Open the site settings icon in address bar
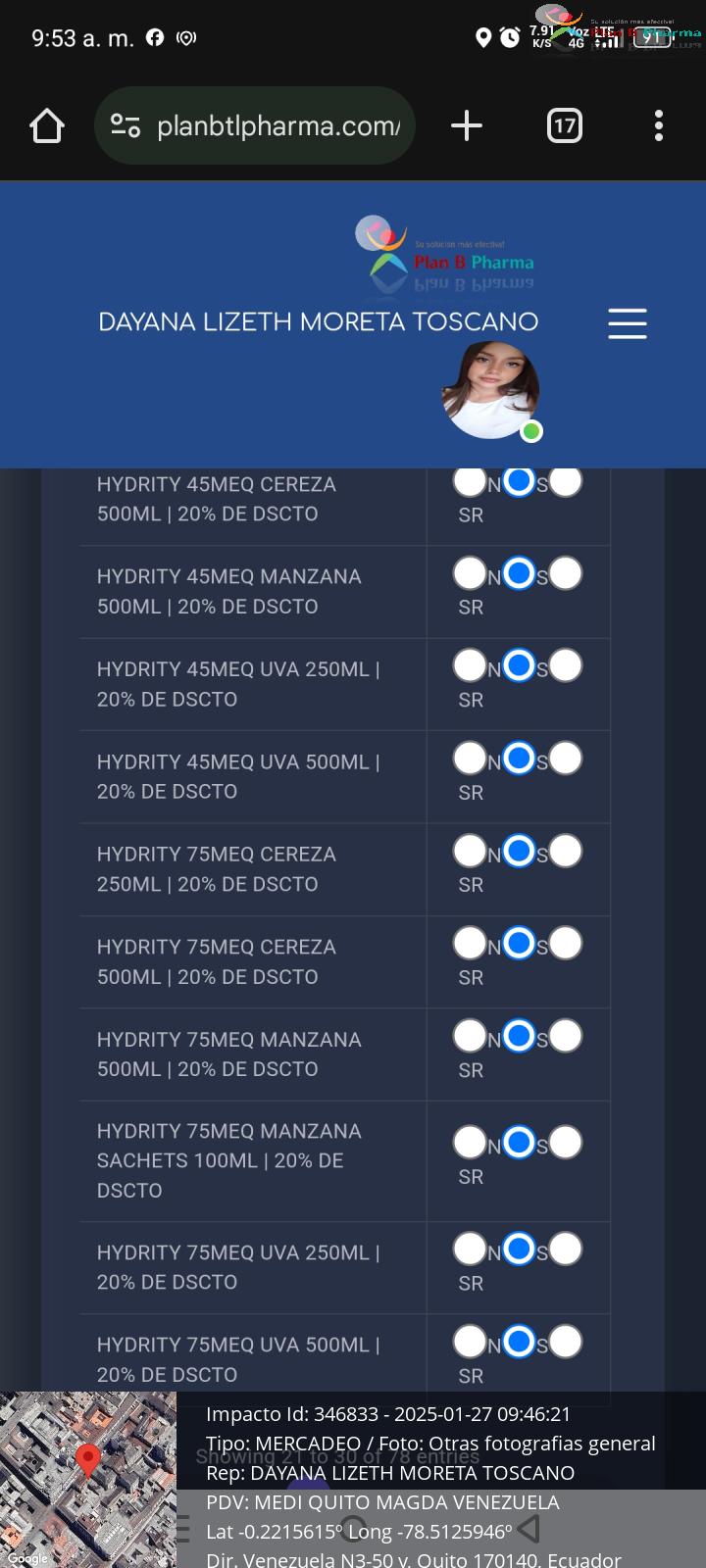Image resolution: width=706 pixels, height=1568 pixels. (126, 125)
